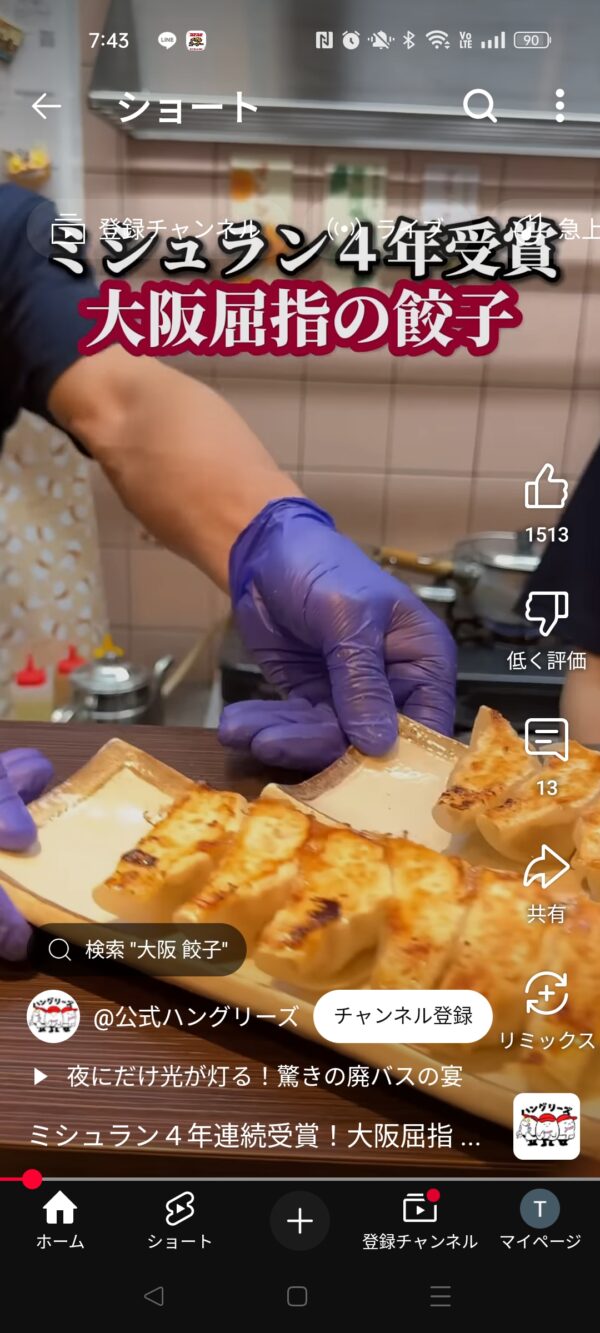600x1333 pixels.
Task: Subscribe via チャンネル登録 button
Action: click(x=403, y=1016)
